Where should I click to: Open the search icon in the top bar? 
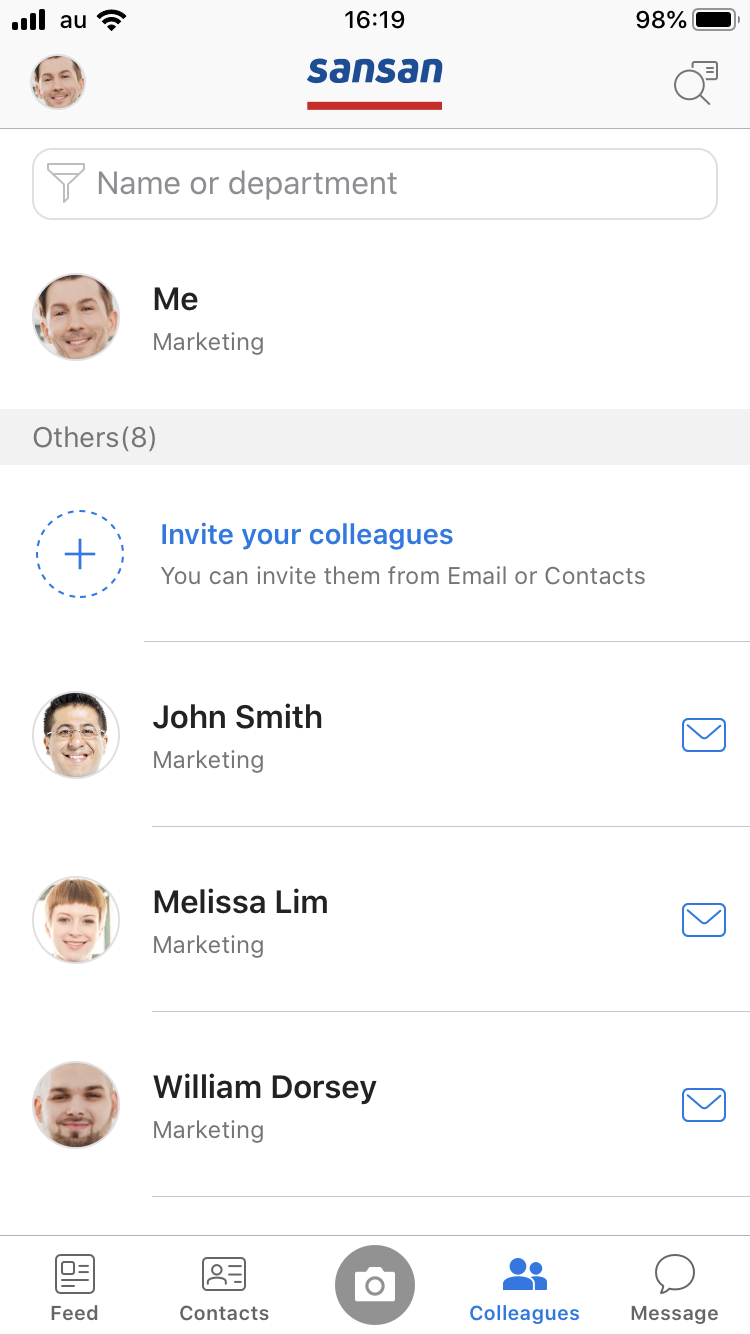[695, 83]
